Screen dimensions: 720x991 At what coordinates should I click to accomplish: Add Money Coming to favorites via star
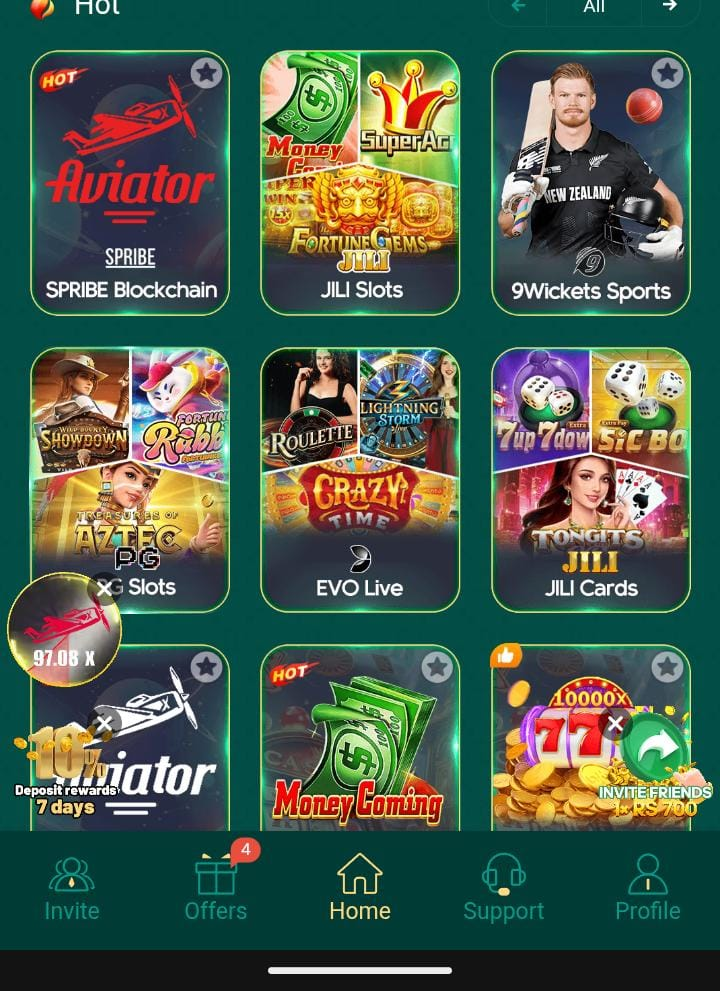coord(437,667)
